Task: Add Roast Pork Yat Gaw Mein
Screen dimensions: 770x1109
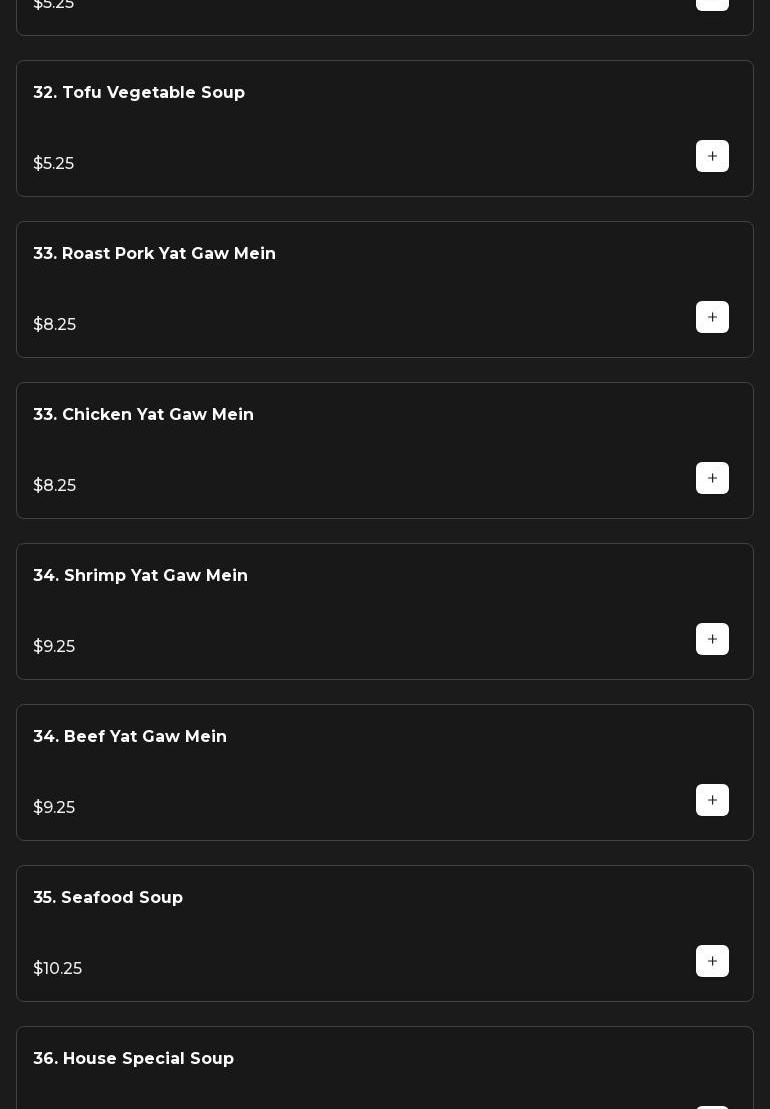Action: [x=712, y=318]
